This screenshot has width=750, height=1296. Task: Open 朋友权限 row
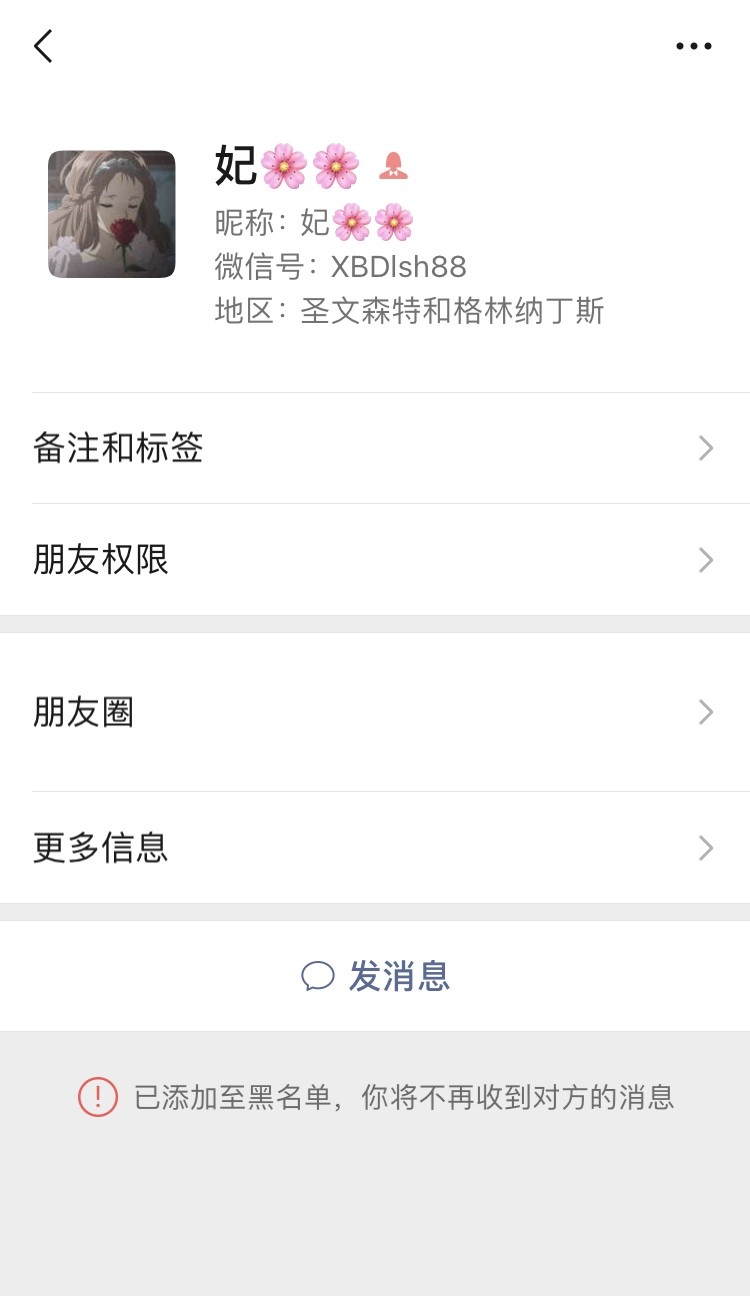click(375, 560)
